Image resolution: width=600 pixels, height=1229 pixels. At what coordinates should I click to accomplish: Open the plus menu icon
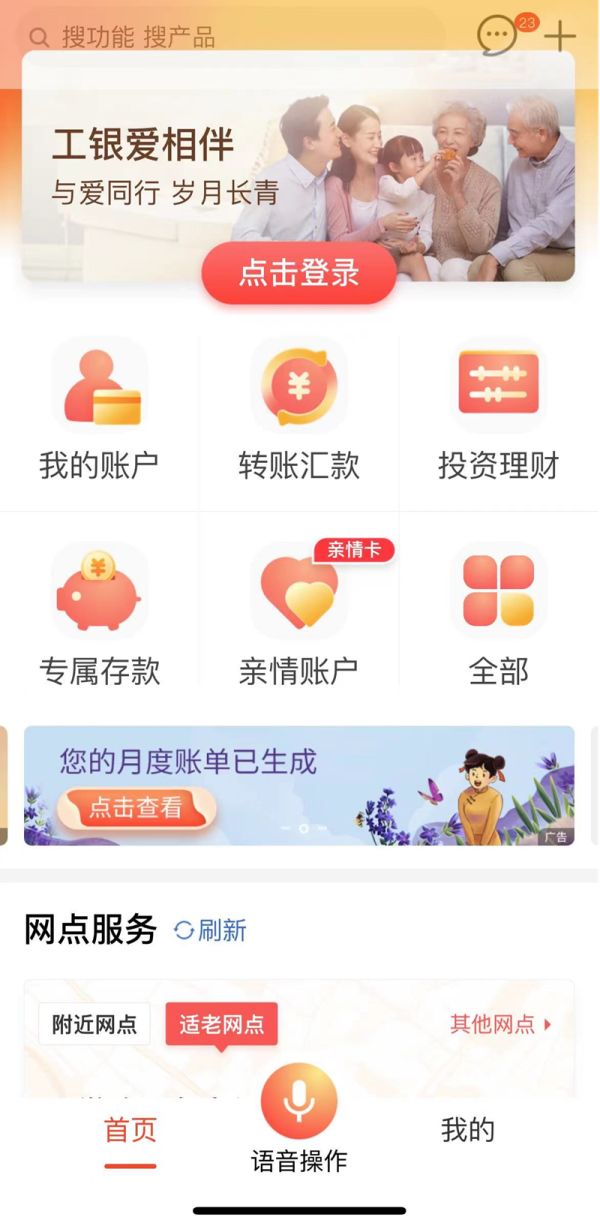560,37
